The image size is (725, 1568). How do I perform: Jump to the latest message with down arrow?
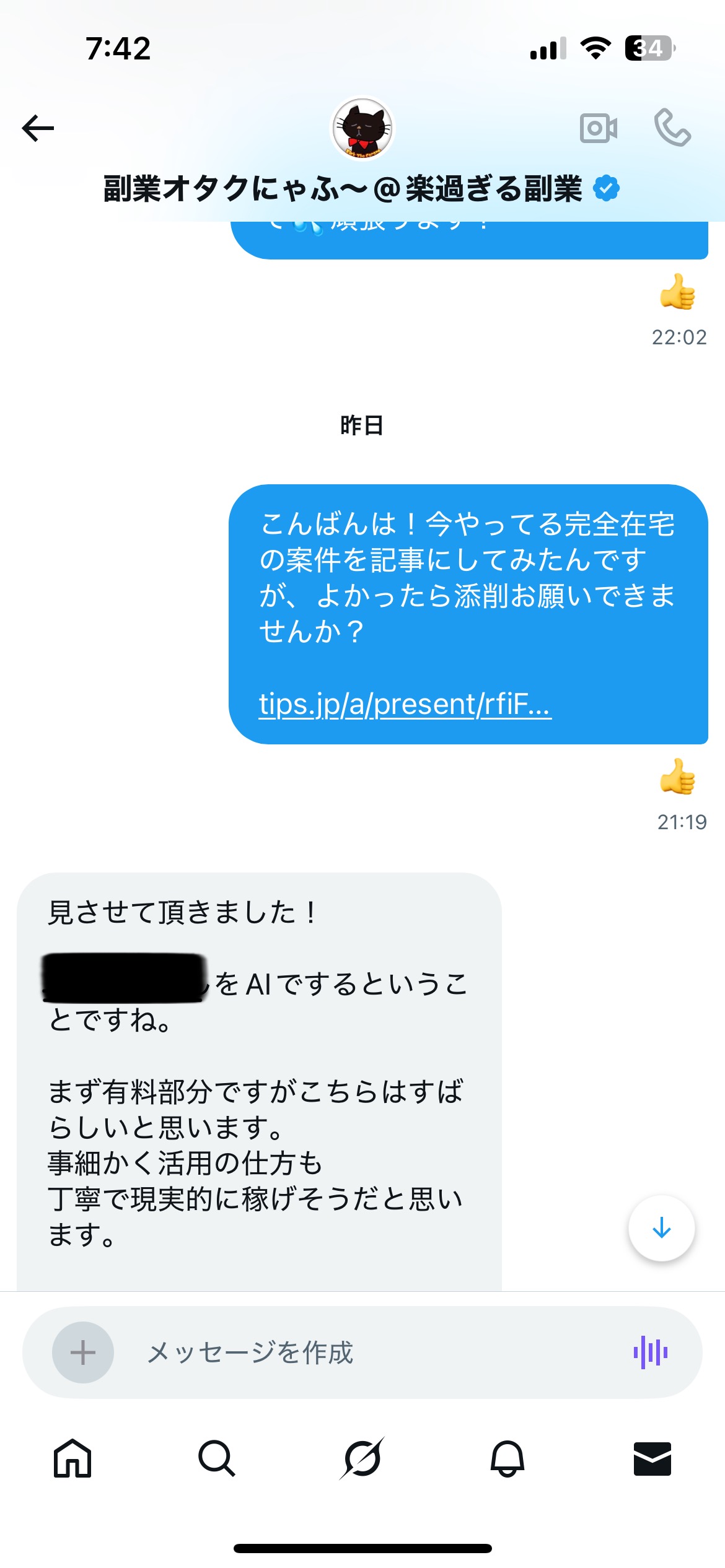click(x=661, y=1228)
